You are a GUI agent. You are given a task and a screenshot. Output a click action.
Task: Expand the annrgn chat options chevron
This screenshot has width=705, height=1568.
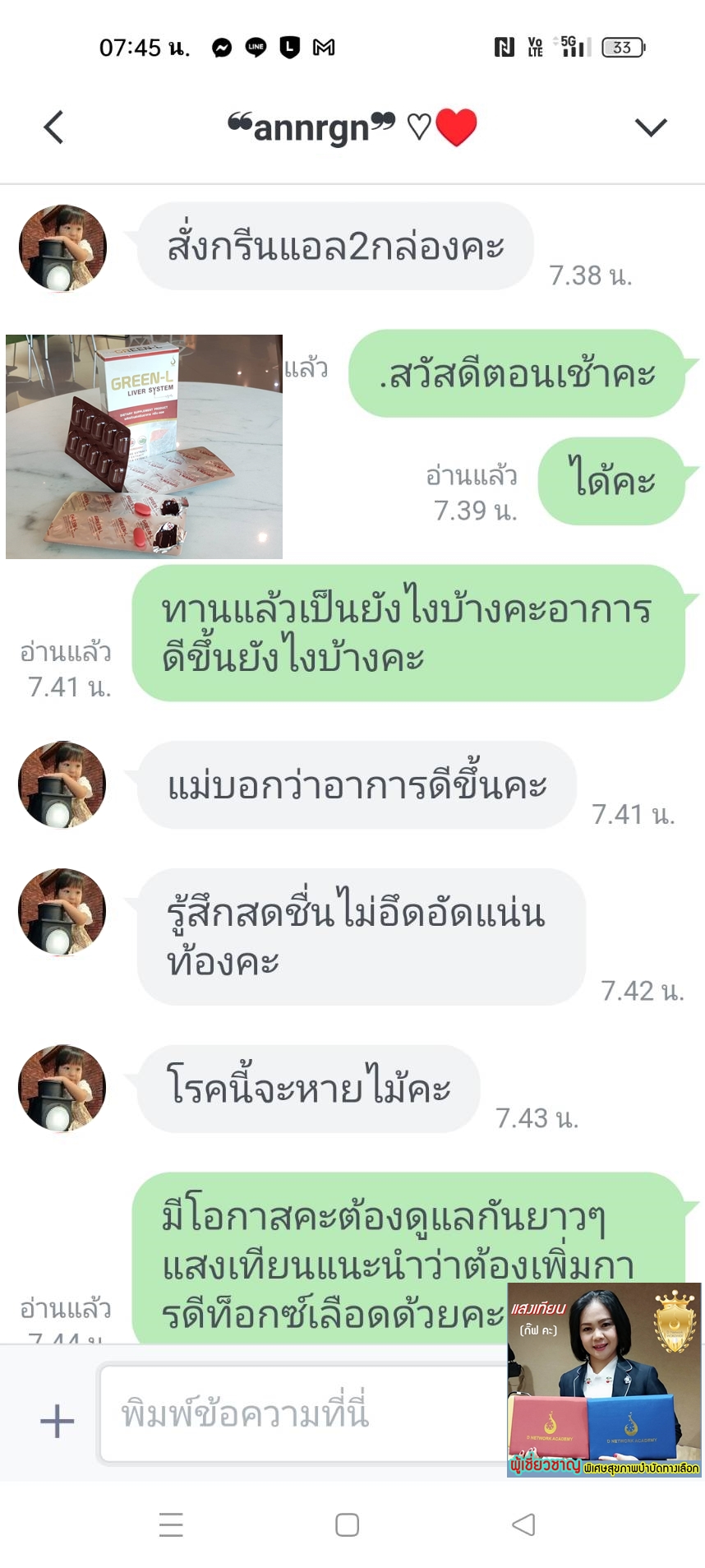(x=650, y=127)
